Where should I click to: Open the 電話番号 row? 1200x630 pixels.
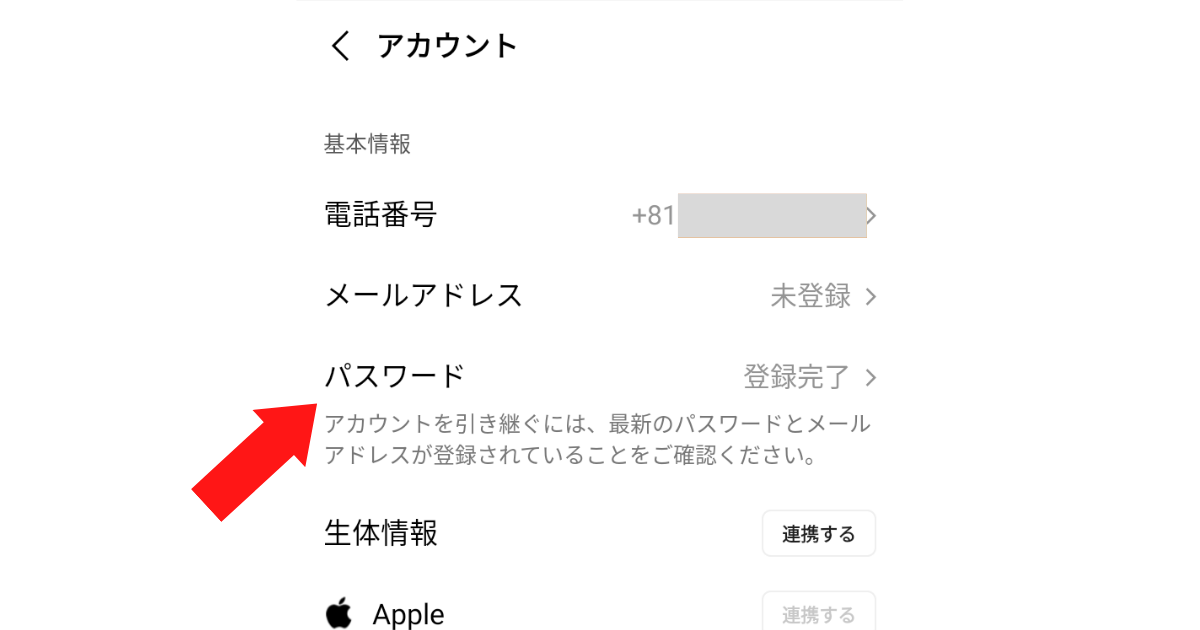[x=600, y=215]
